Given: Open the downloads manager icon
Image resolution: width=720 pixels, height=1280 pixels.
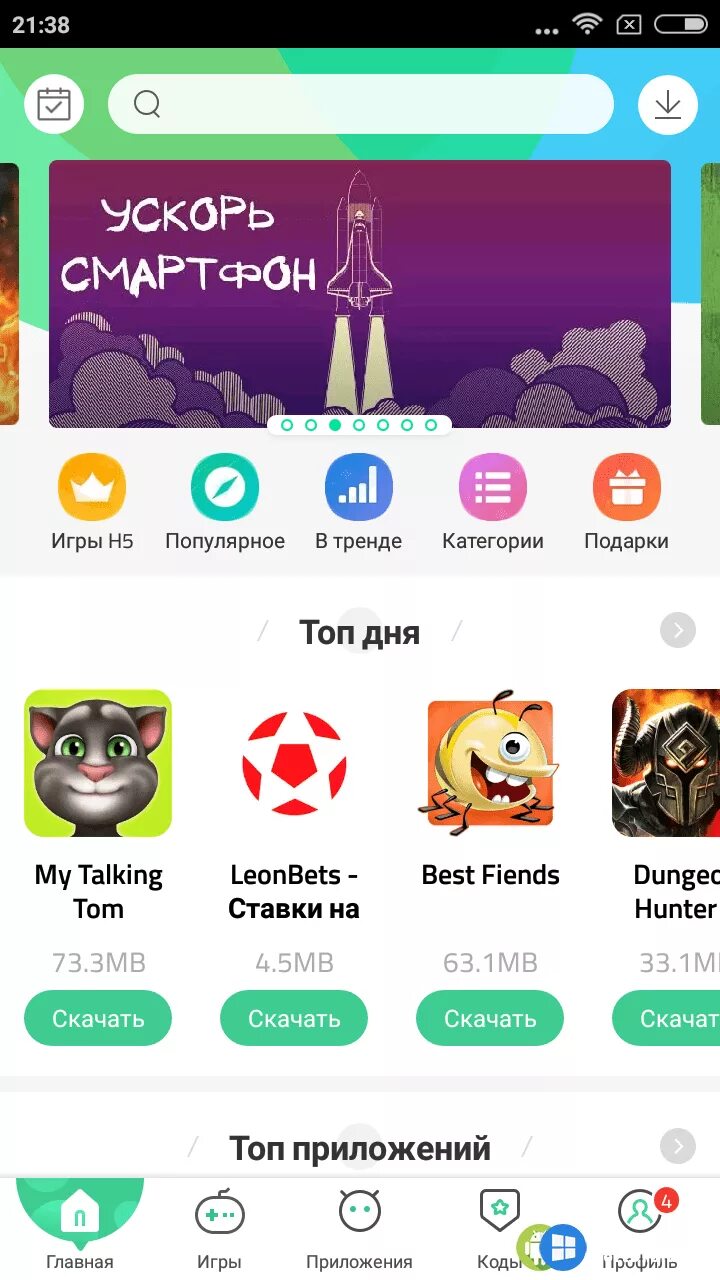Looking at the screenshot, I should tap(667, 104).
